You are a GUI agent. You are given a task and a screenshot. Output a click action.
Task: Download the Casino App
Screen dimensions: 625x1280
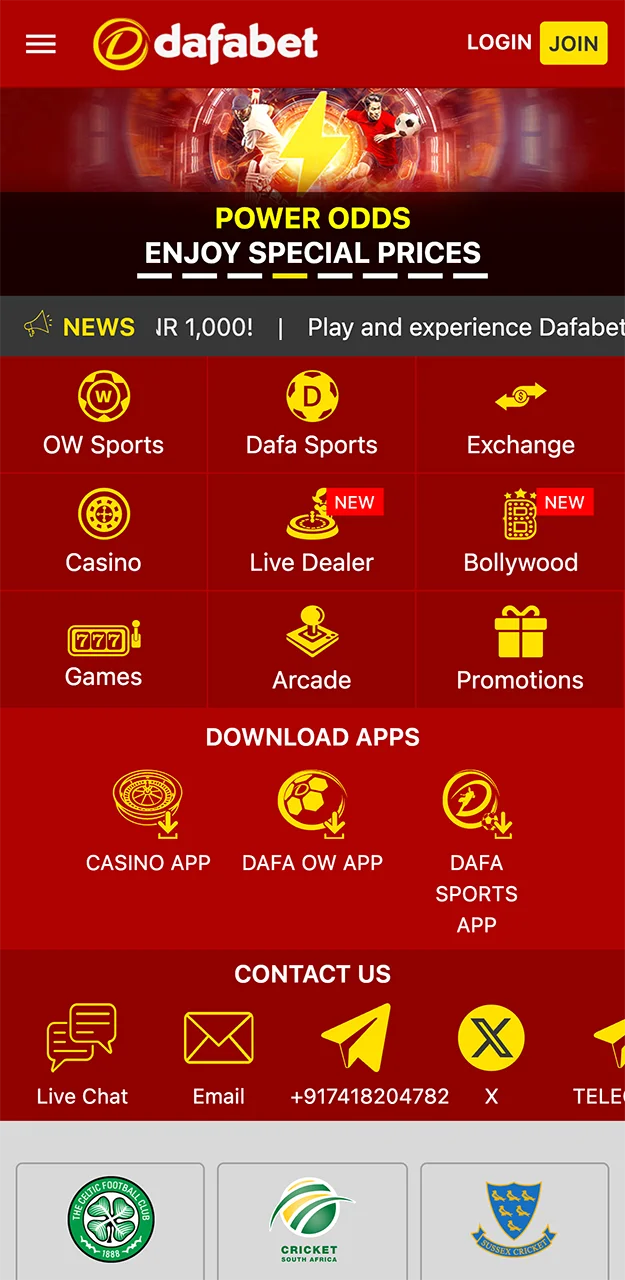click(148, 822)
